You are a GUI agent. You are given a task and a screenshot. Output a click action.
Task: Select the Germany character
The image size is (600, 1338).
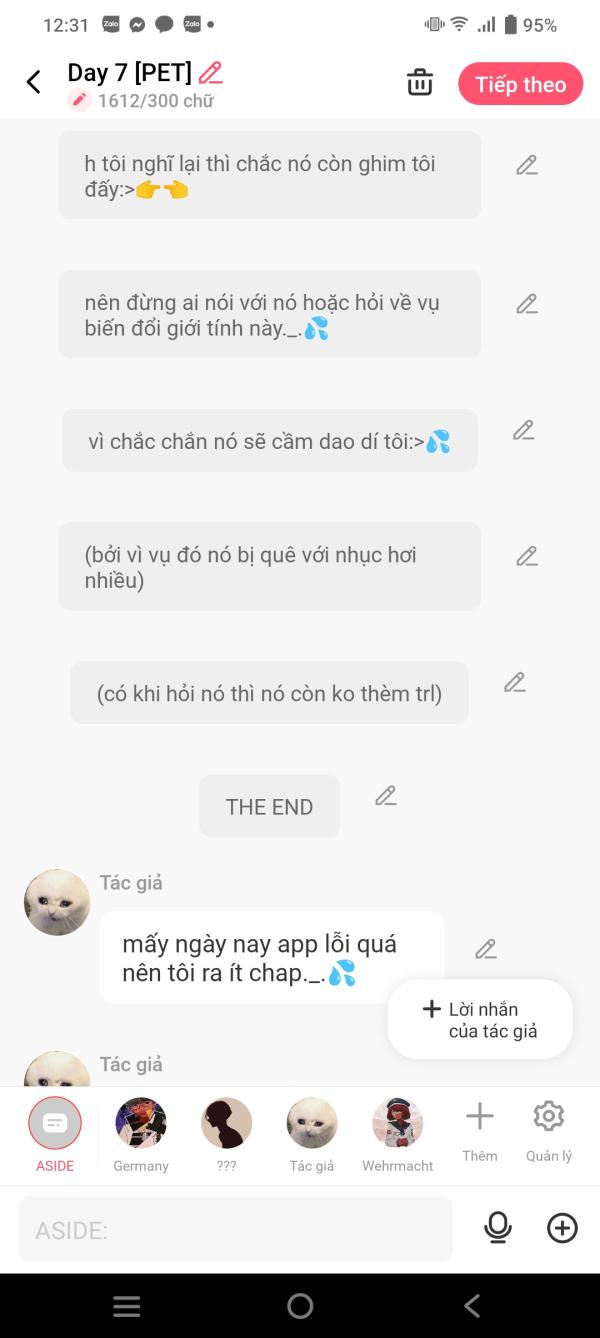[x=141, y=1135]
